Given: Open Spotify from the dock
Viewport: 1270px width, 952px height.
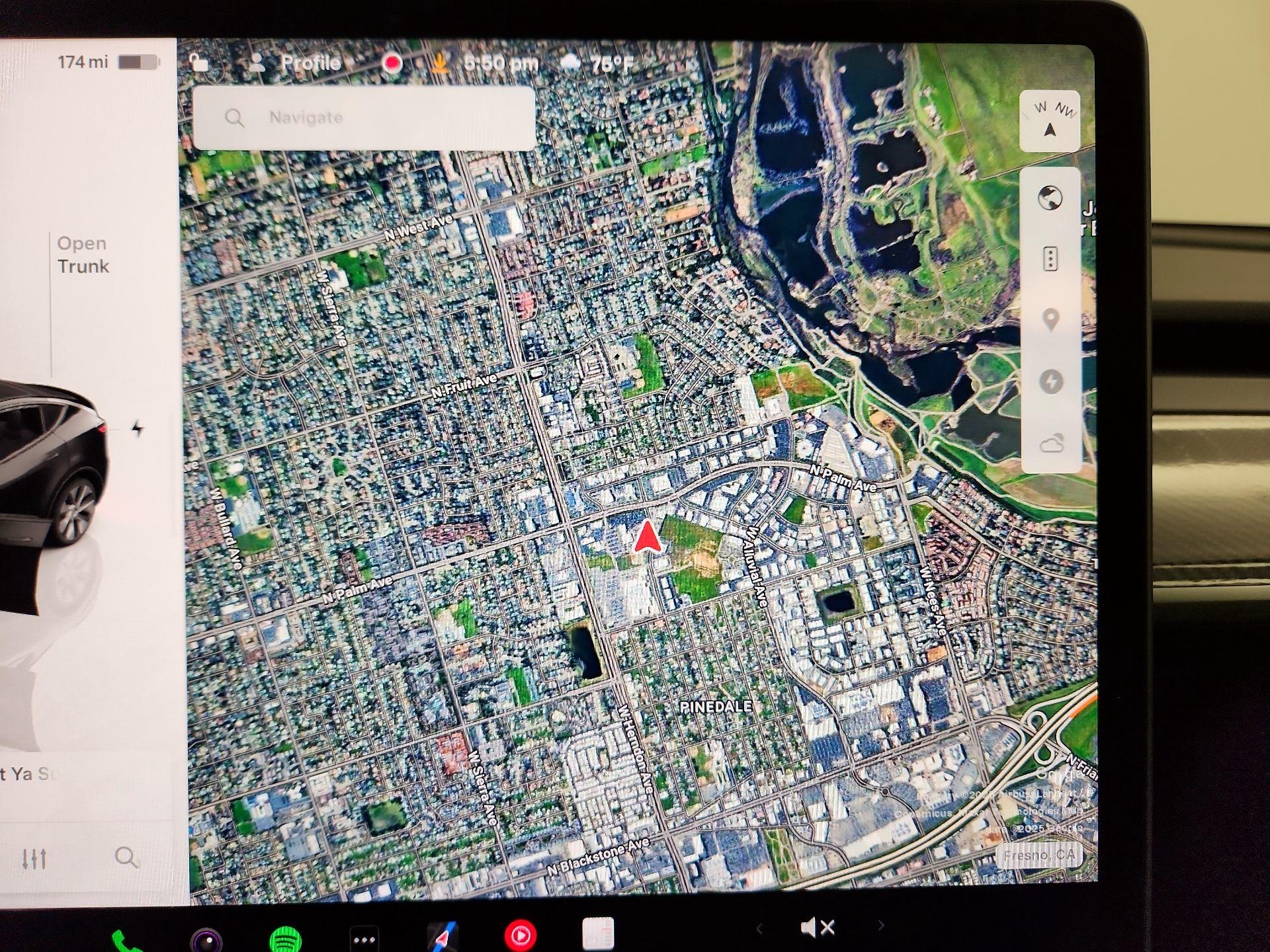Looking at the screenshot, I should (x=286, y=937).
